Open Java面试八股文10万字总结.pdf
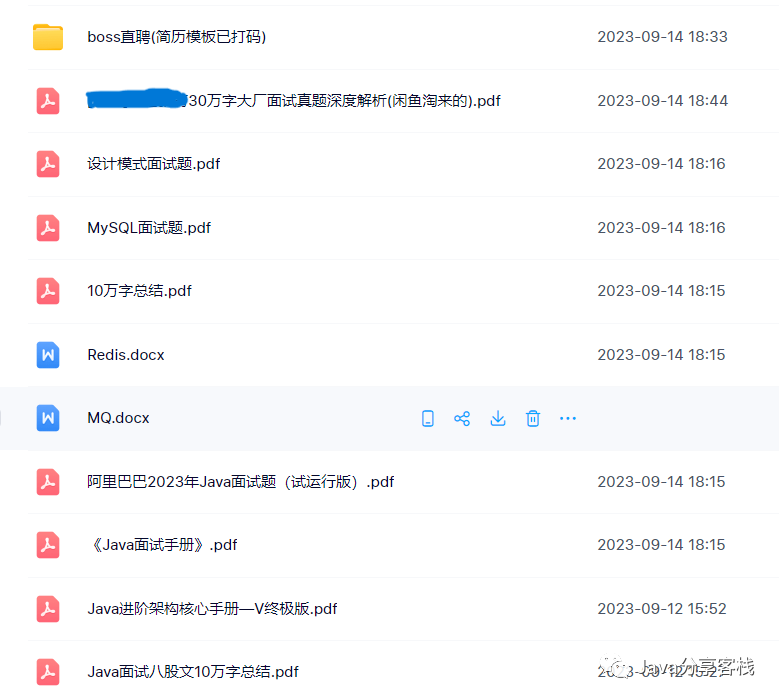 [193, 671]
